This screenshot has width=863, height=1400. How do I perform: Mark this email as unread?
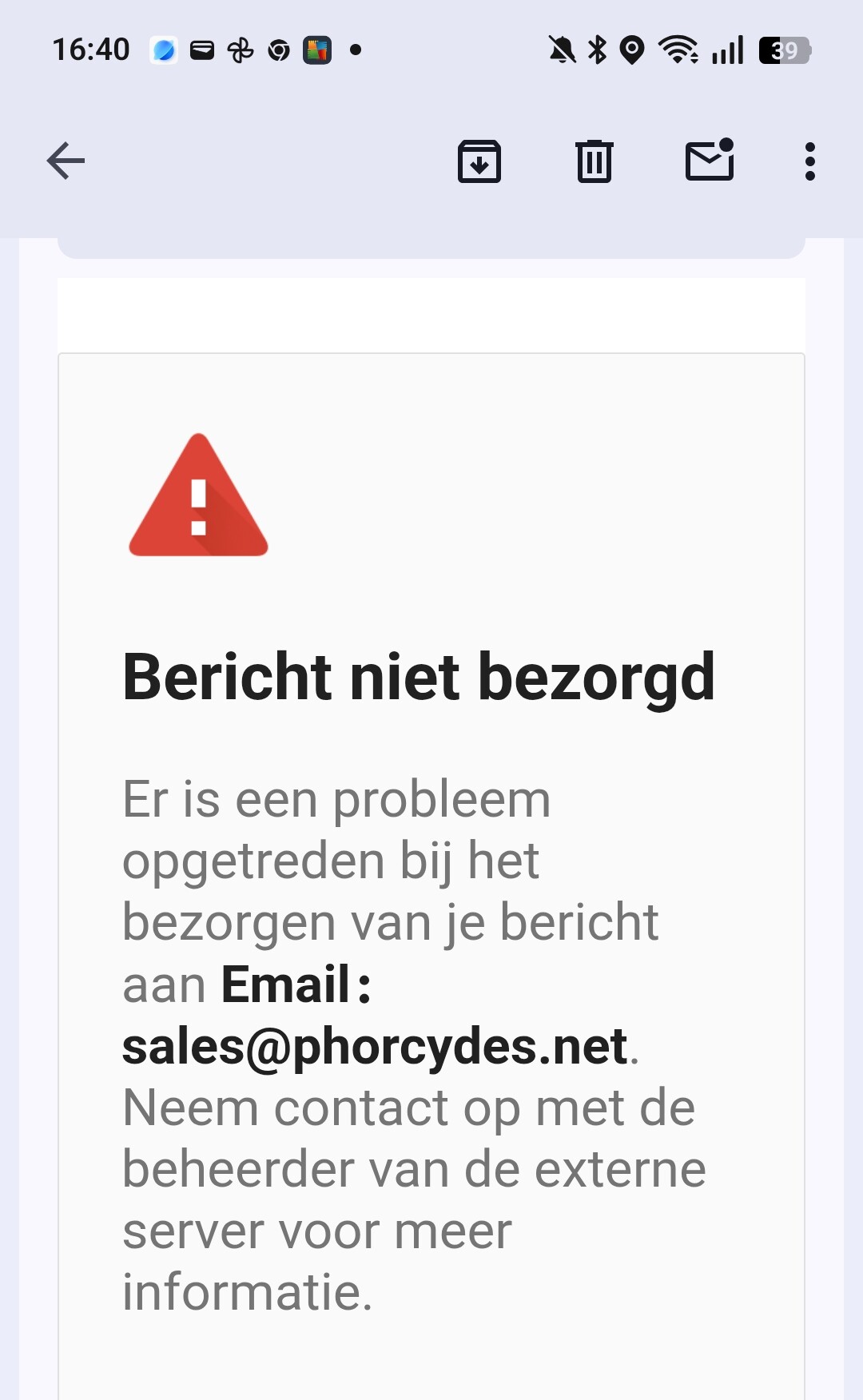click(x=710, y=160)
